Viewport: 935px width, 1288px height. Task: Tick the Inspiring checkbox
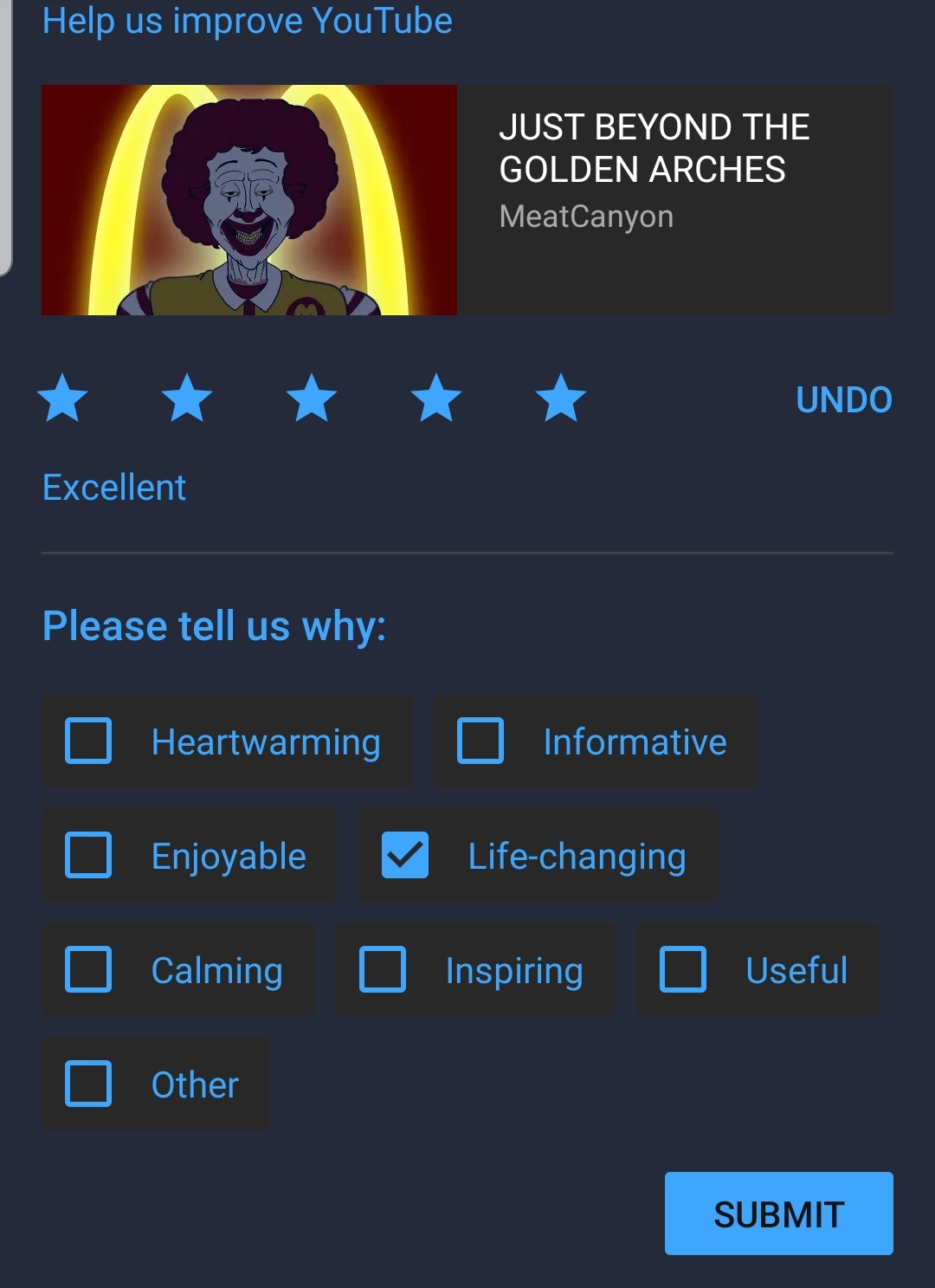coord(383,969)
